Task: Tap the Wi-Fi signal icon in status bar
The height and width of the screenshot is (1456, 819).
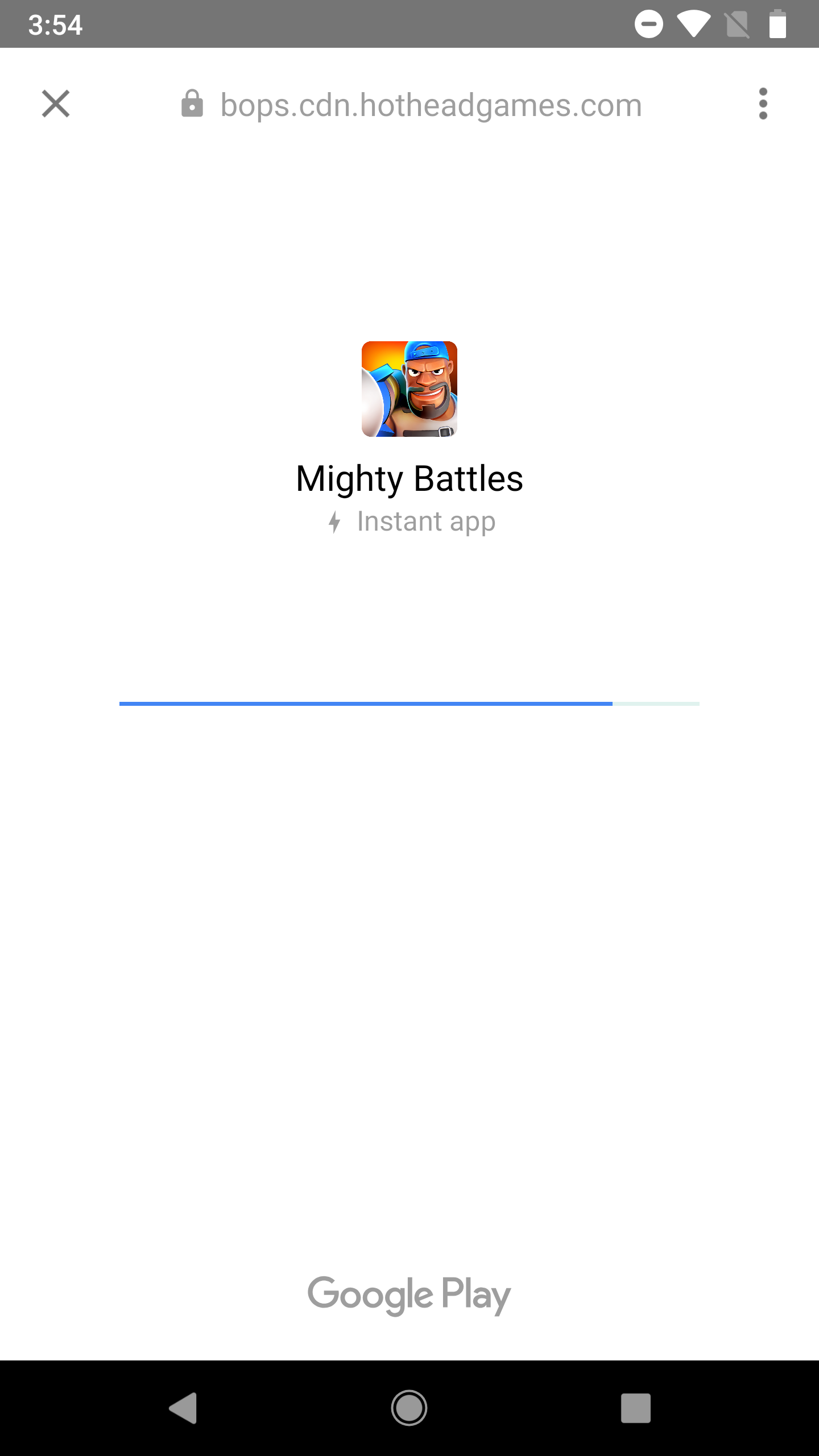Action: tap(694, 23)
